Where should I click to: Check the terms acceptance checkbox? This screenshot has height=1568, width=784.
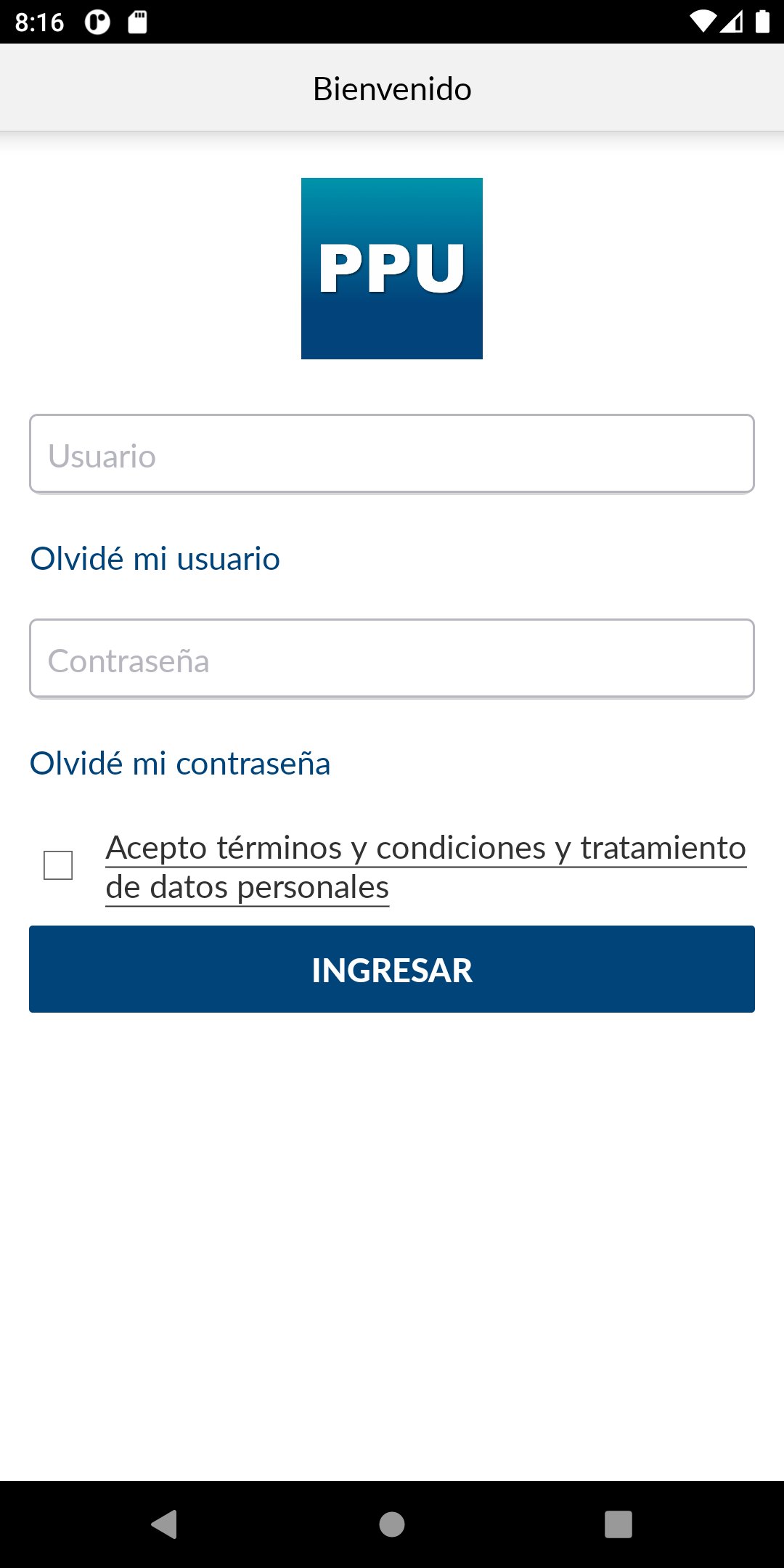(58, 865)
